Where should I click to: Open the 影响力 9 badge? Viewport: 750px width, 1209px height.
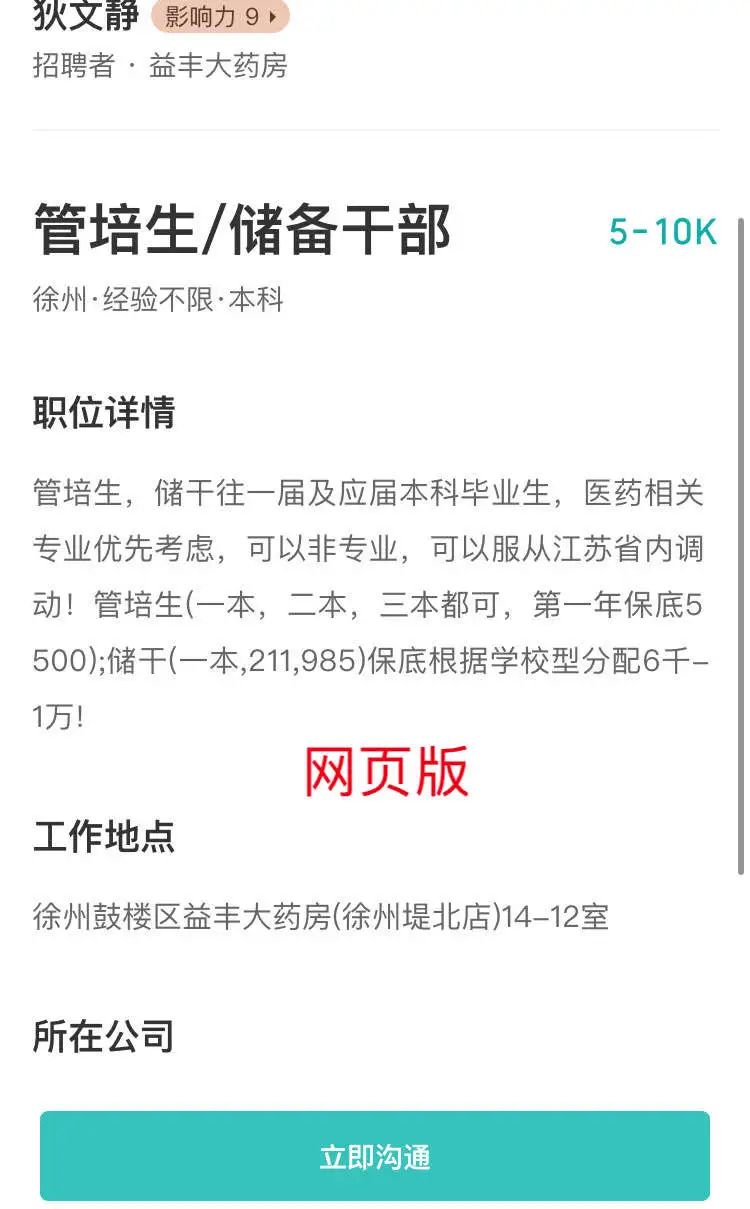coord(220,16)
